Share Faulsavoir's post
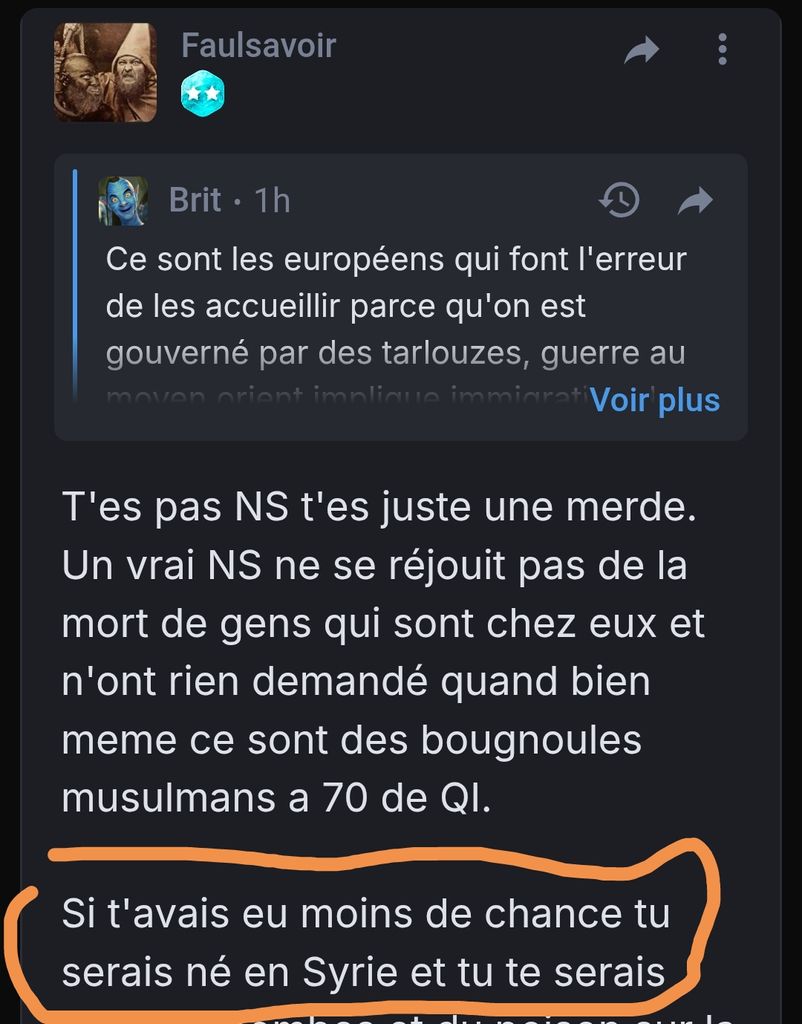This screenshot has width=802, height=1024. coord(640,50)
